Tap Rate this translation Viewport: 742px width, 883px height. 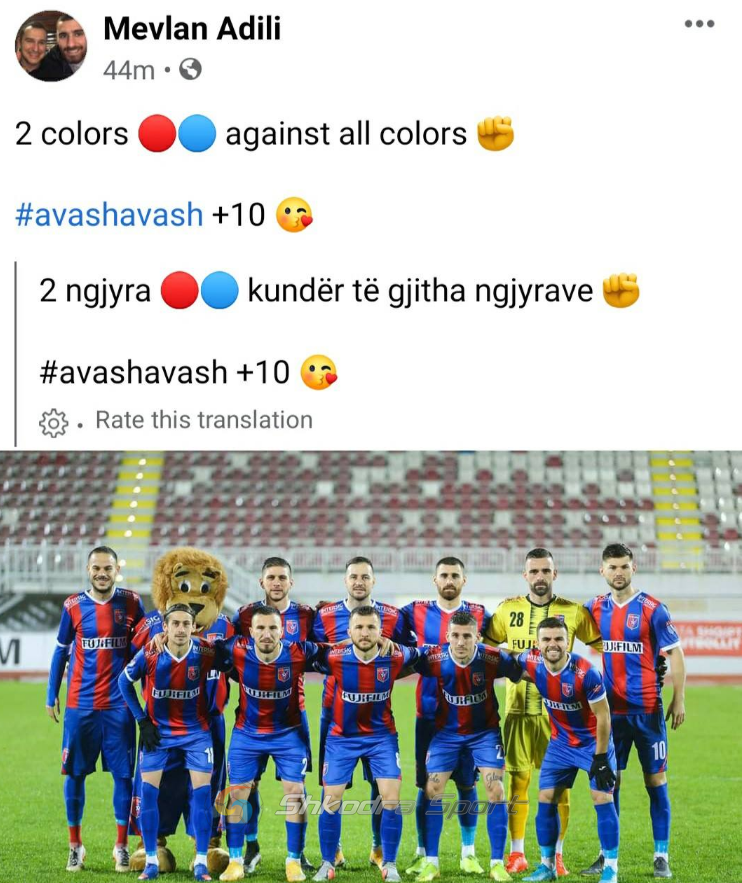click(x=203, y=420)
